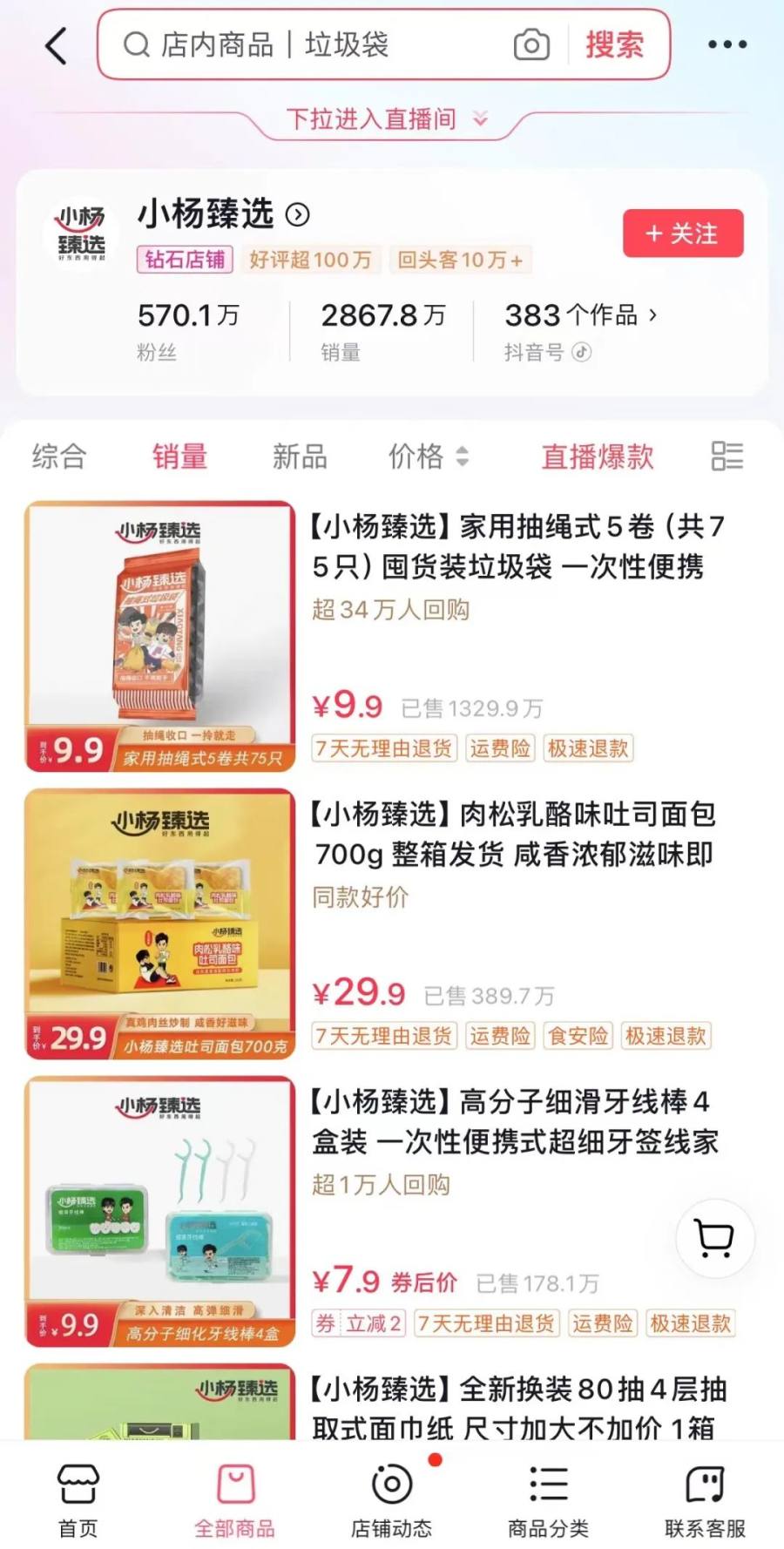Switch to the 综合 sort tab
This screenshot has width=784, height=1549.
click(59, 457)
